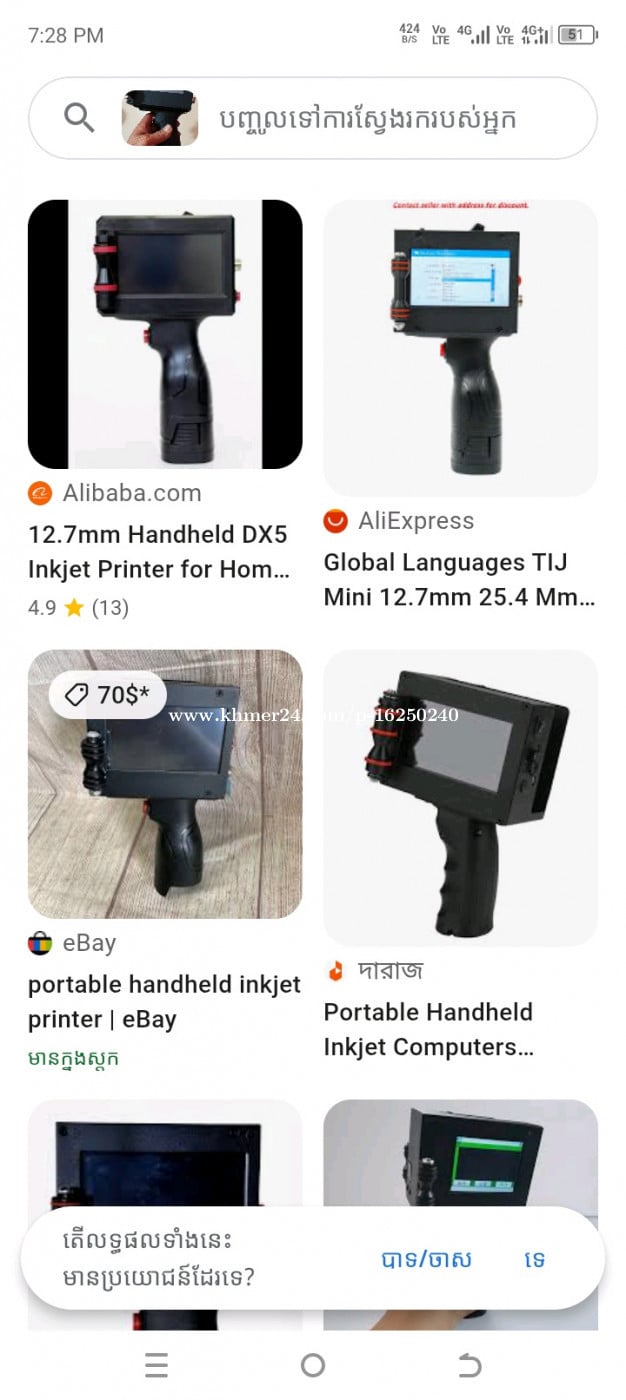Answer "បាទ/ចាស" to the feedback prompt

[427, 1259]
